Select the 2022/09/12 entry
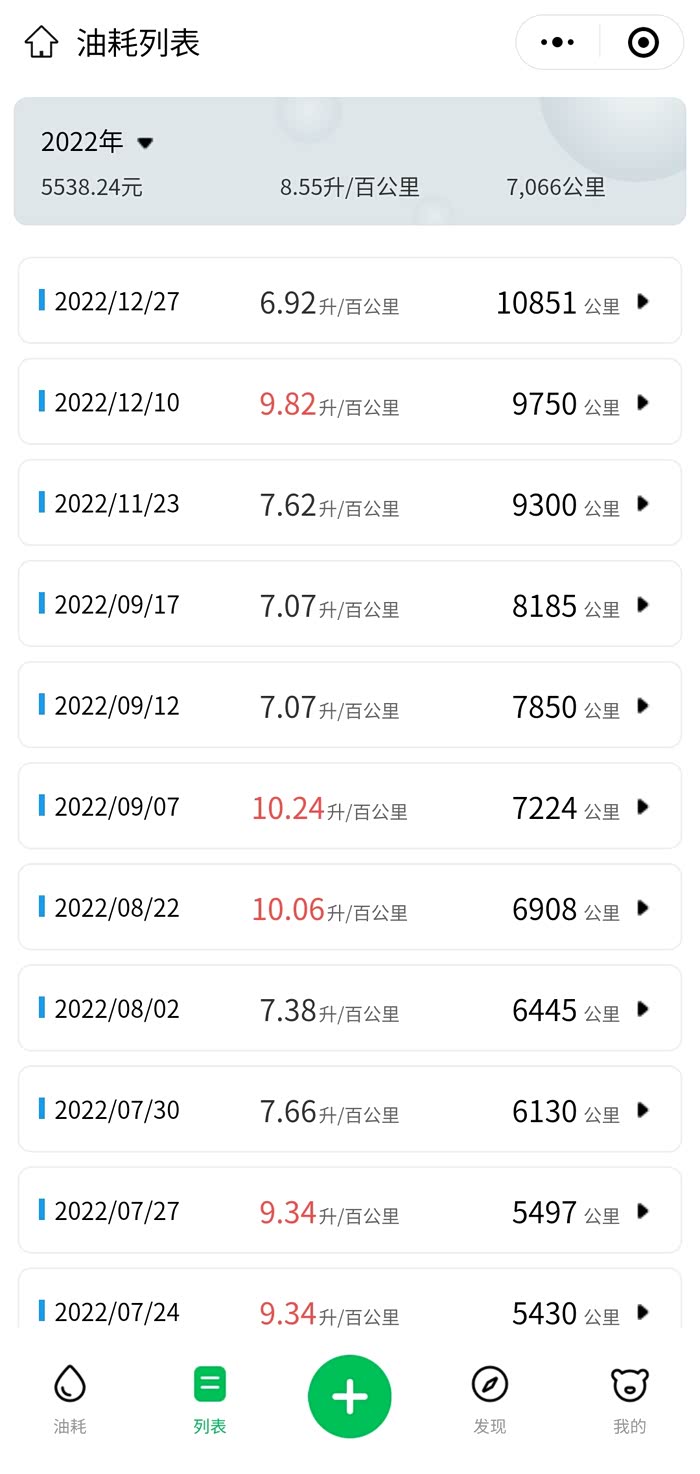700x1474 pixels. 349,705
